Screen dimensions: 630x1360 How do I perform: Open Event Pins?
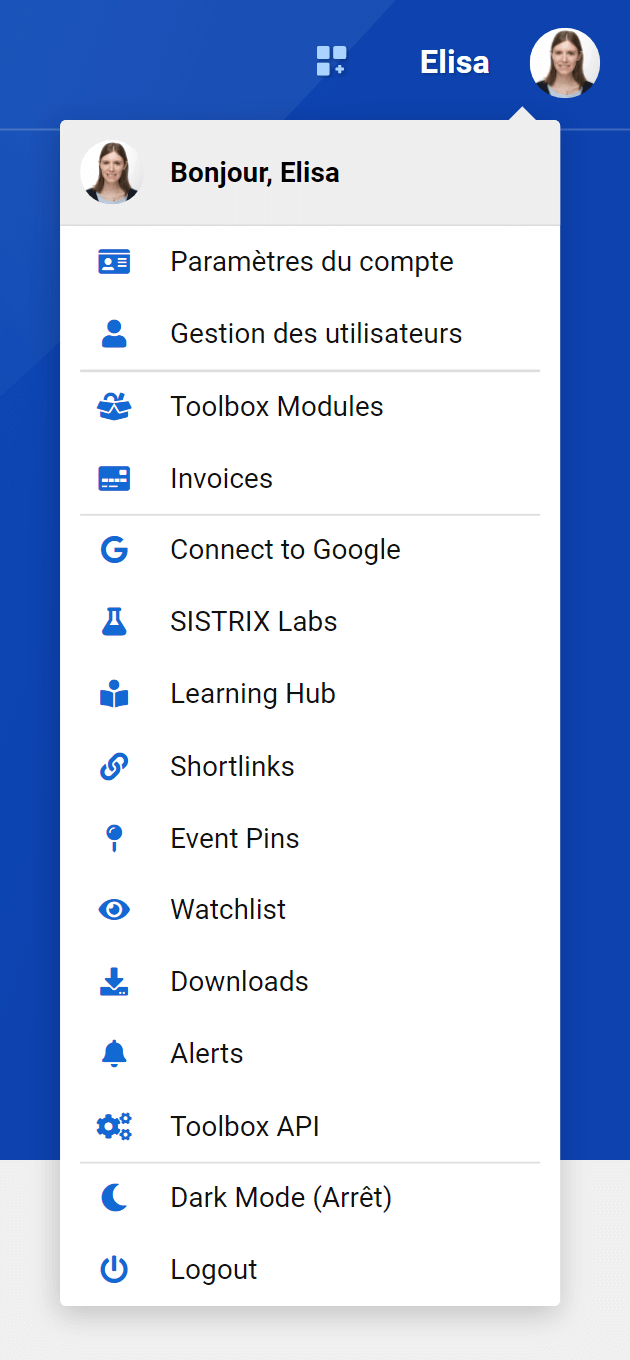click(x=310, y=839)
